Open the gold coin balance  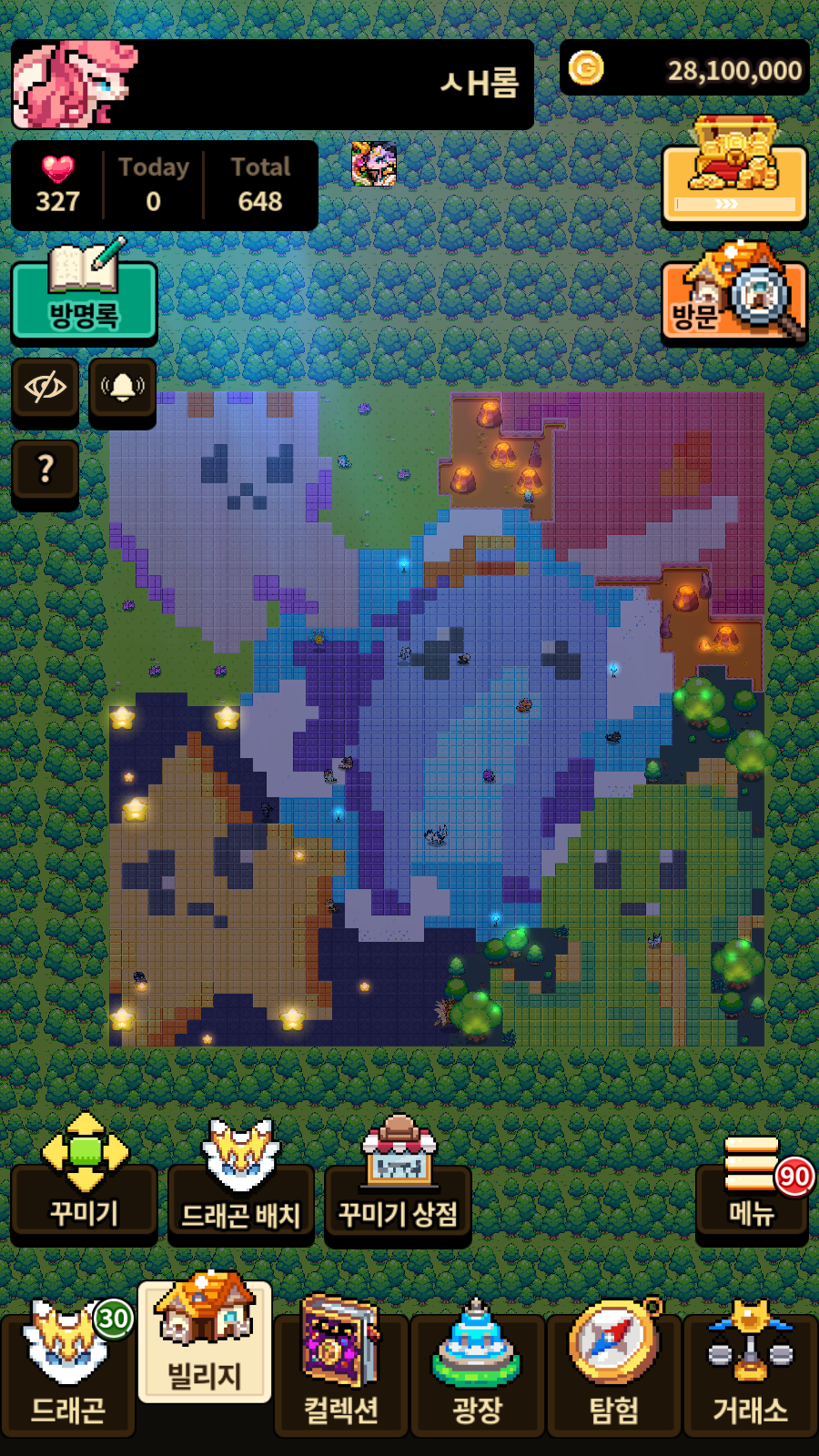pyautogui.click(x=684, y=69)
